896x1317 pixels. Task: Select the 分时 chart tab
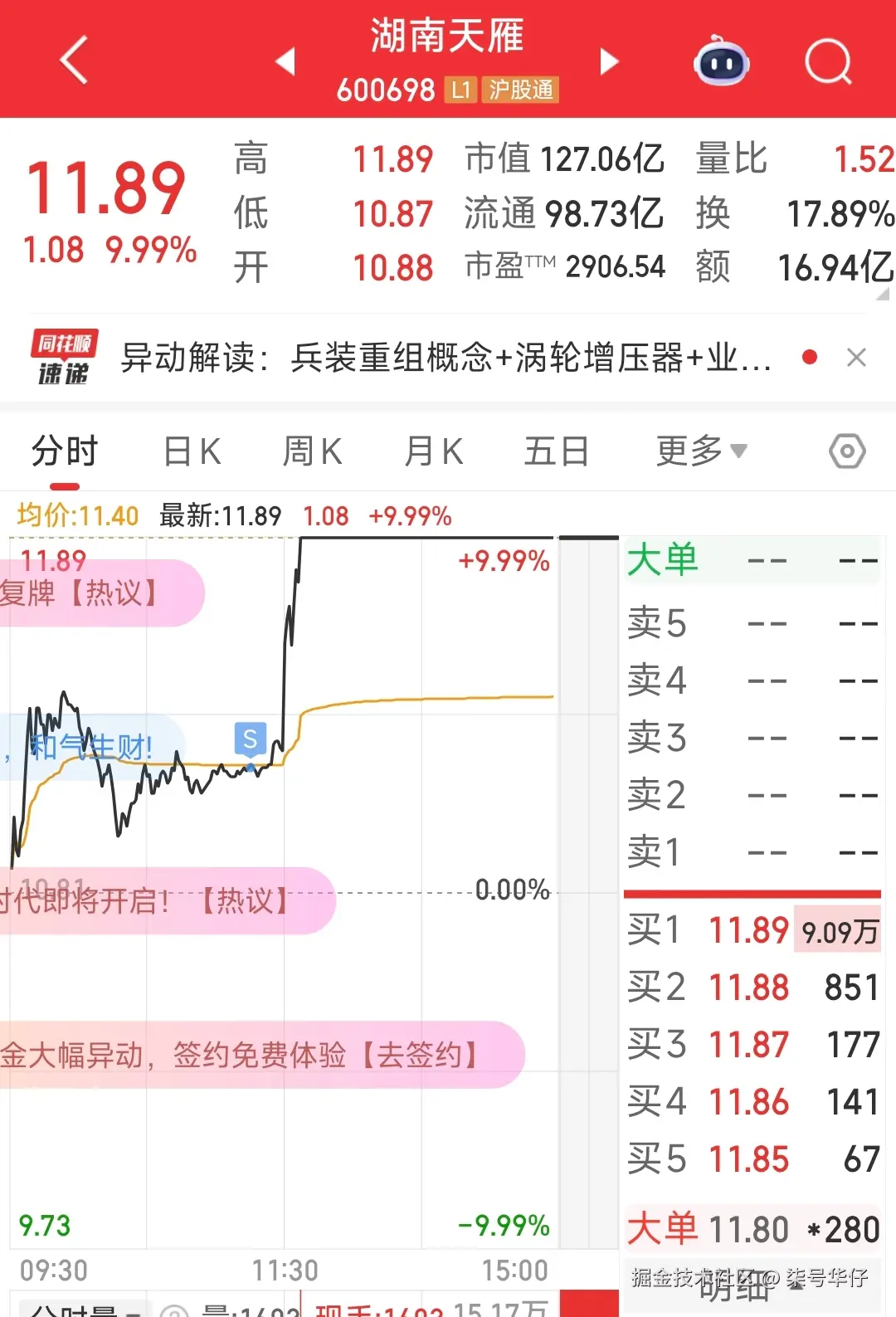[x=64, y=451]
